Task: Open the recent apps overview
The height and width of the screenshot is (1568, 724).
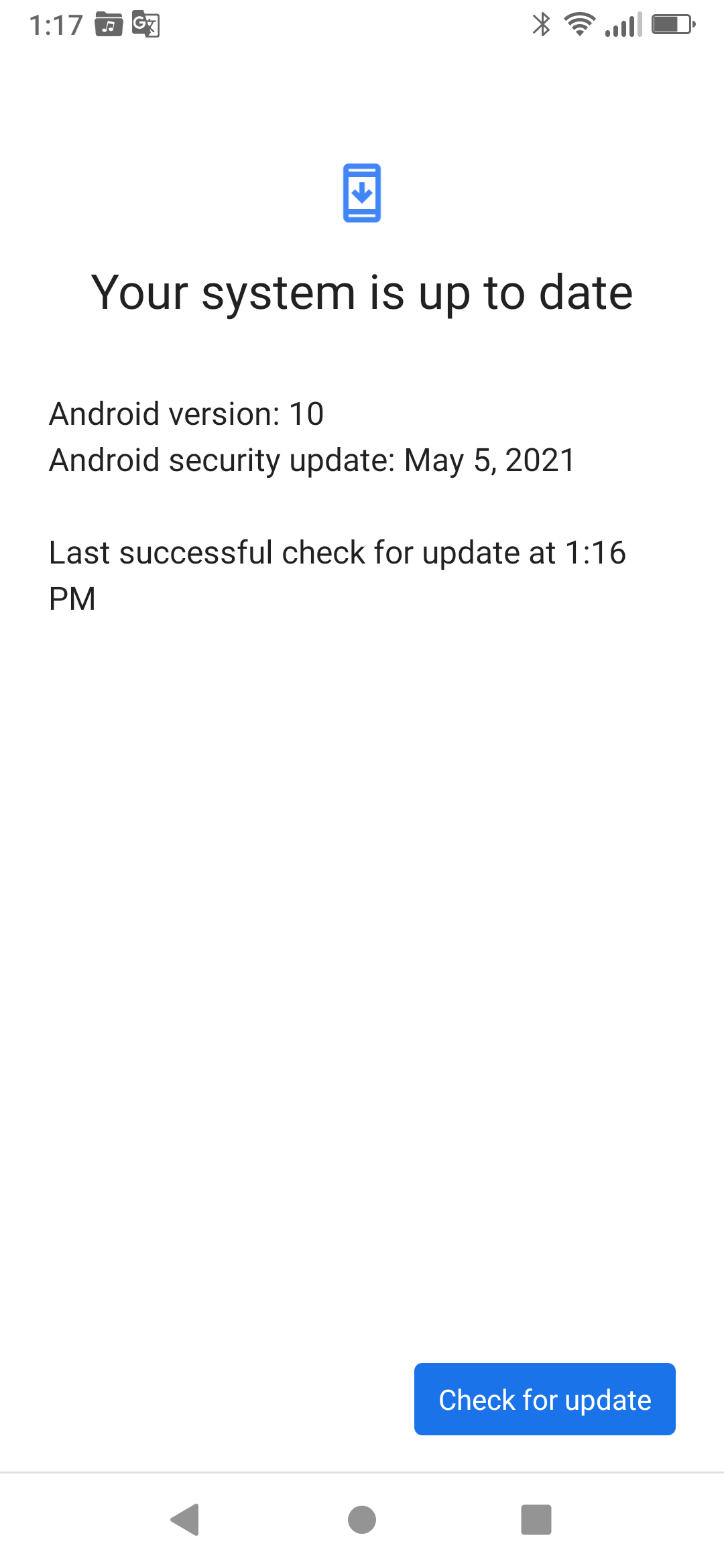Action: [536, 1519]
